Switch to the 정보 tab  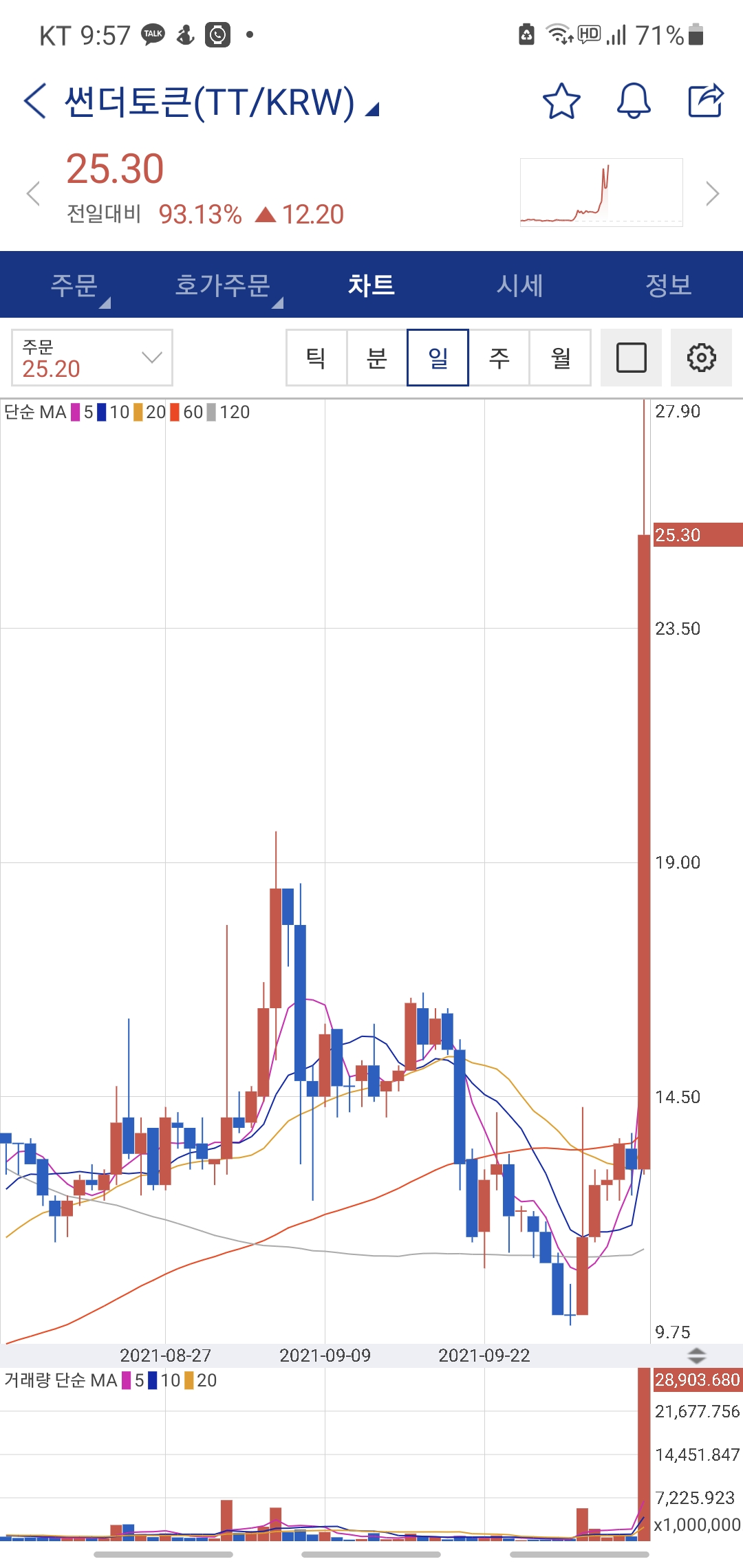point(669,285)
